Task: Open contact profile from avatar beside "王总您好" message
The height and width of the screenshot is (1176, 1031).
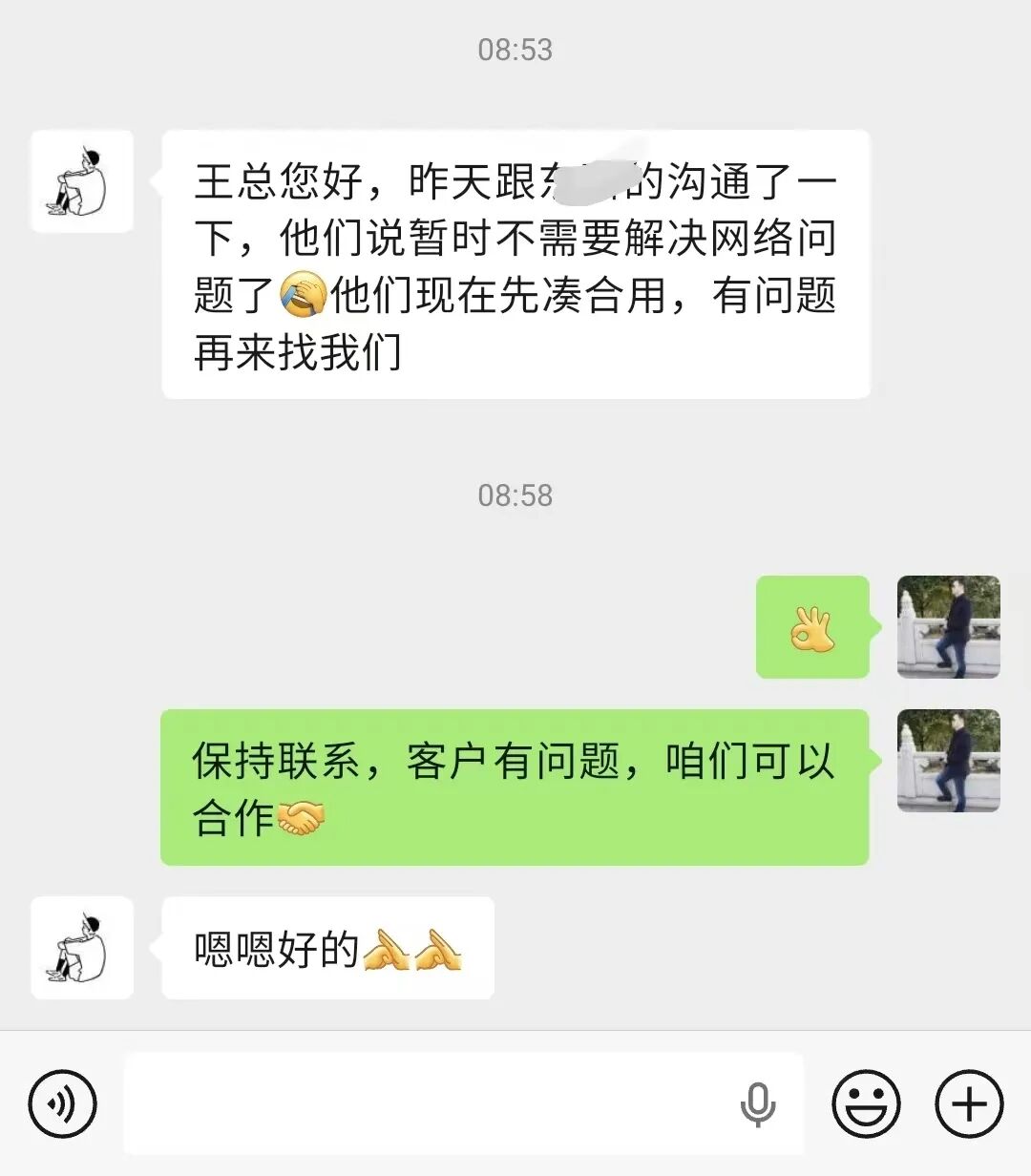Action: 82,181
